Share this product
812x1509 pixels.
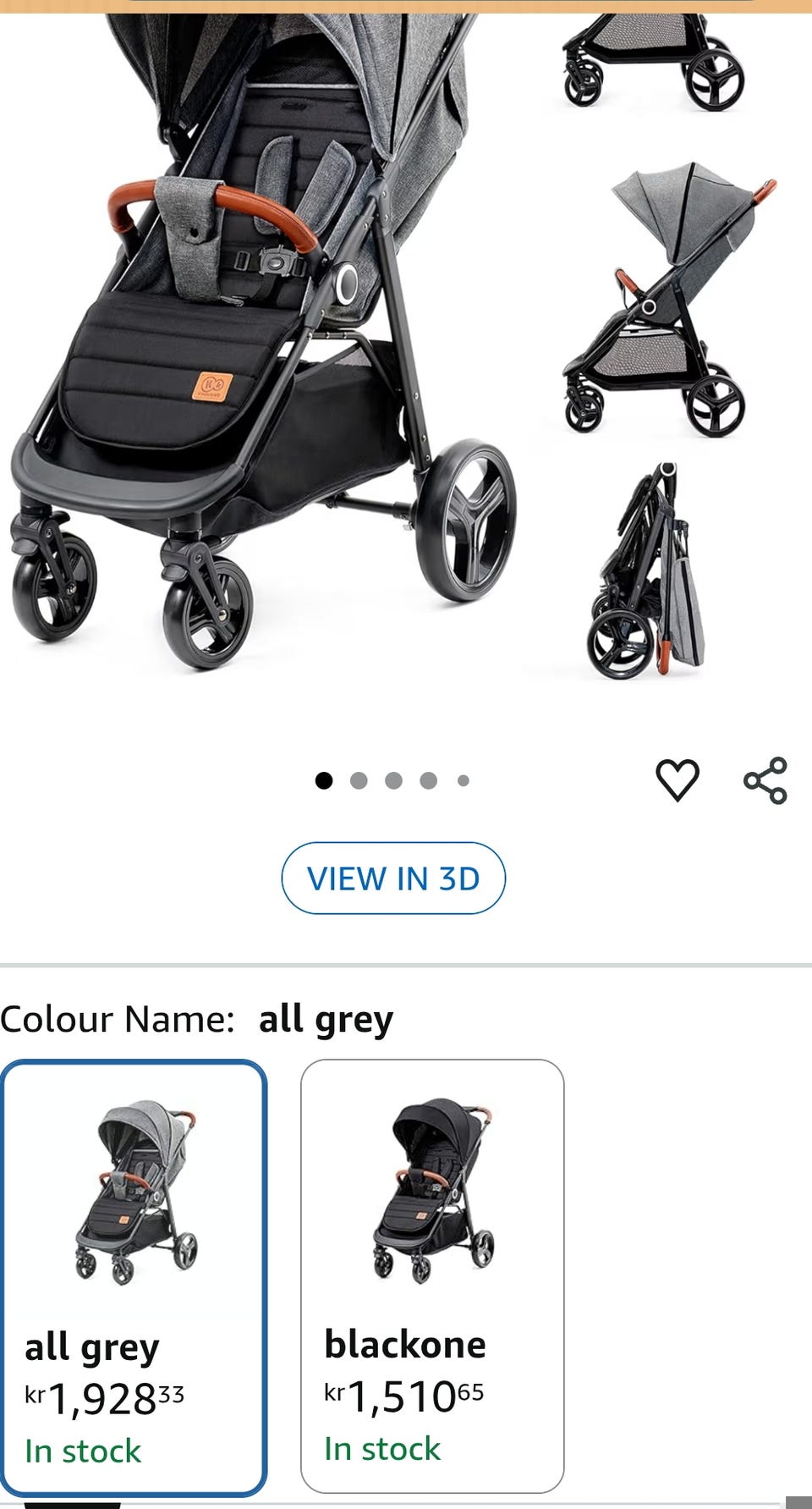765,780
